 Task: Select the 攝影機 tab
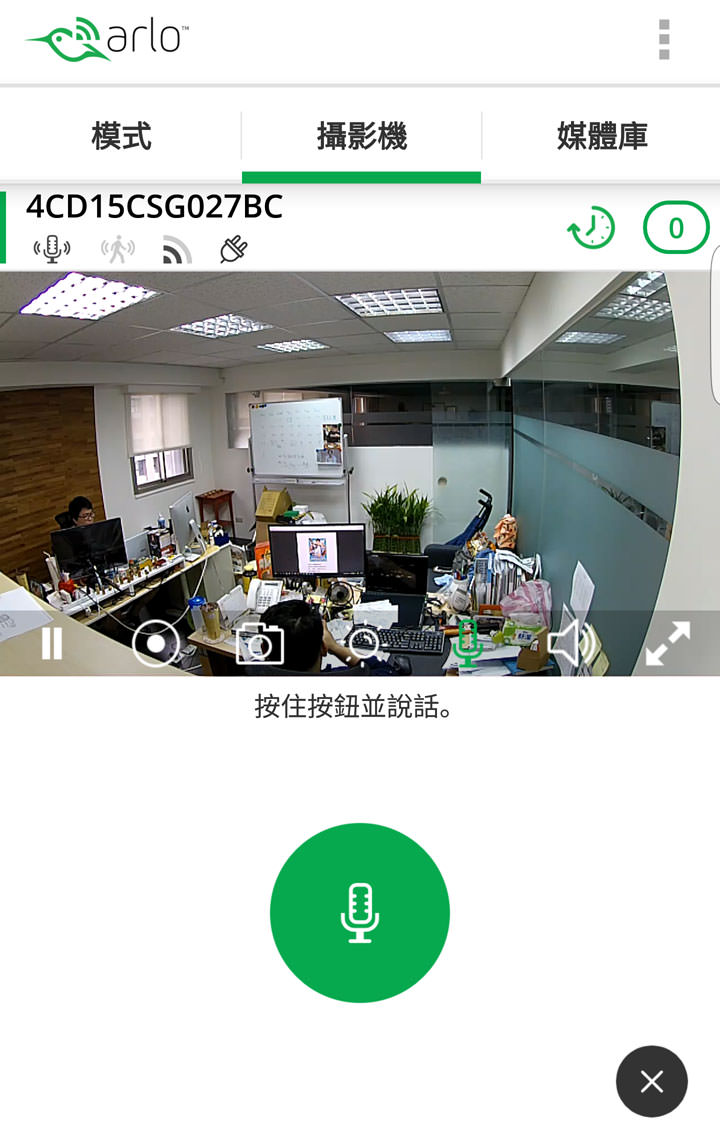pos(361,136)
